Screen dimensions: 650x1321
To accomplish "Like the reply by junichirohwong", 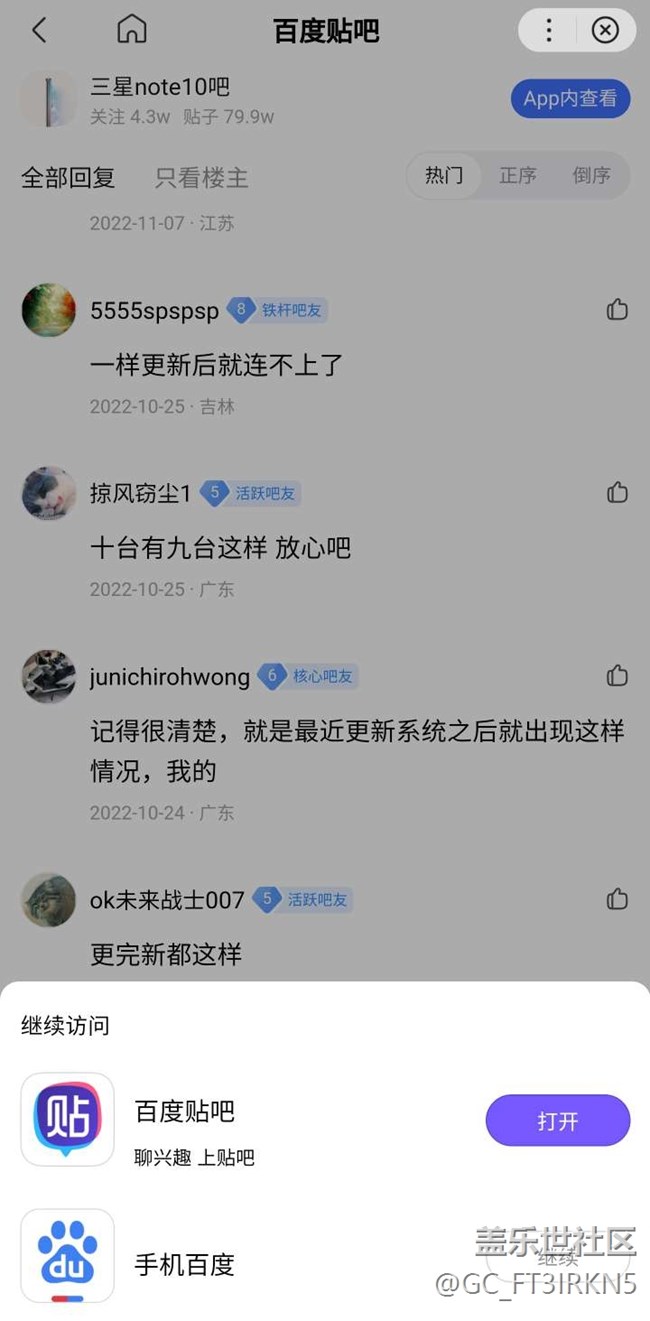I will pyautogui.click(x=617, y=676).
